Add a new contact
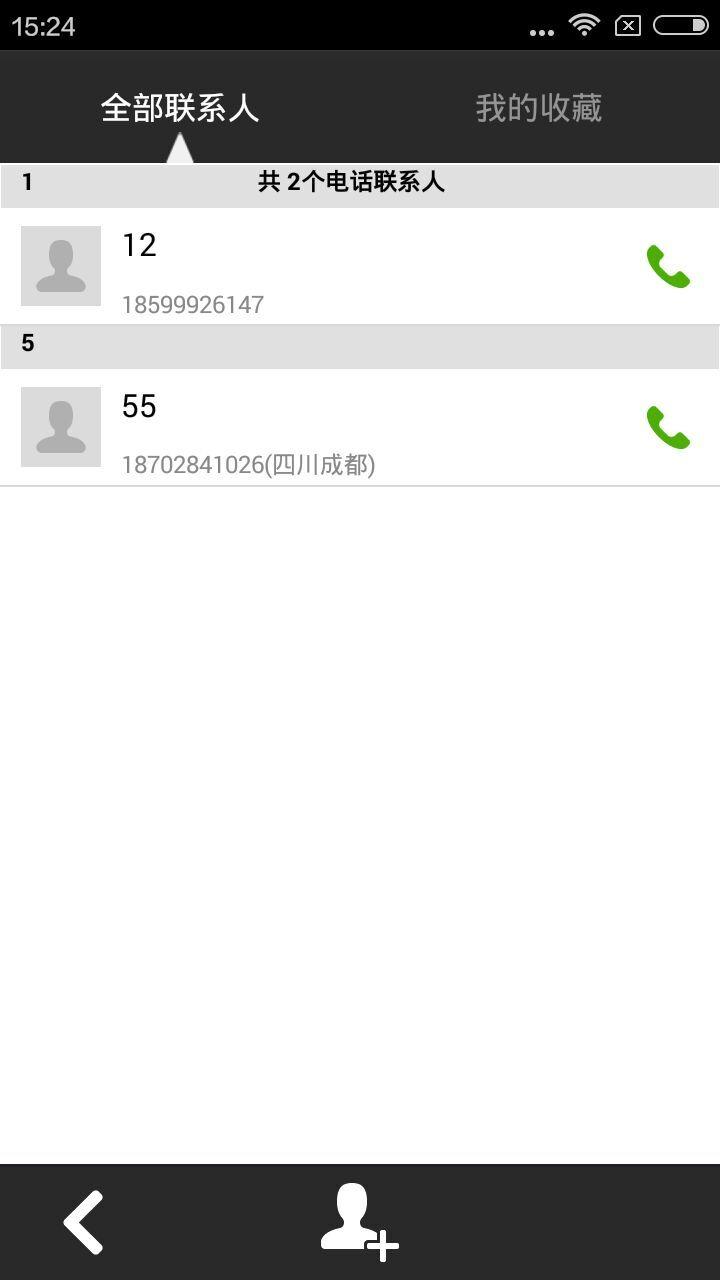This screenshot has width=720, height=1280. (x=359, y=1222)
